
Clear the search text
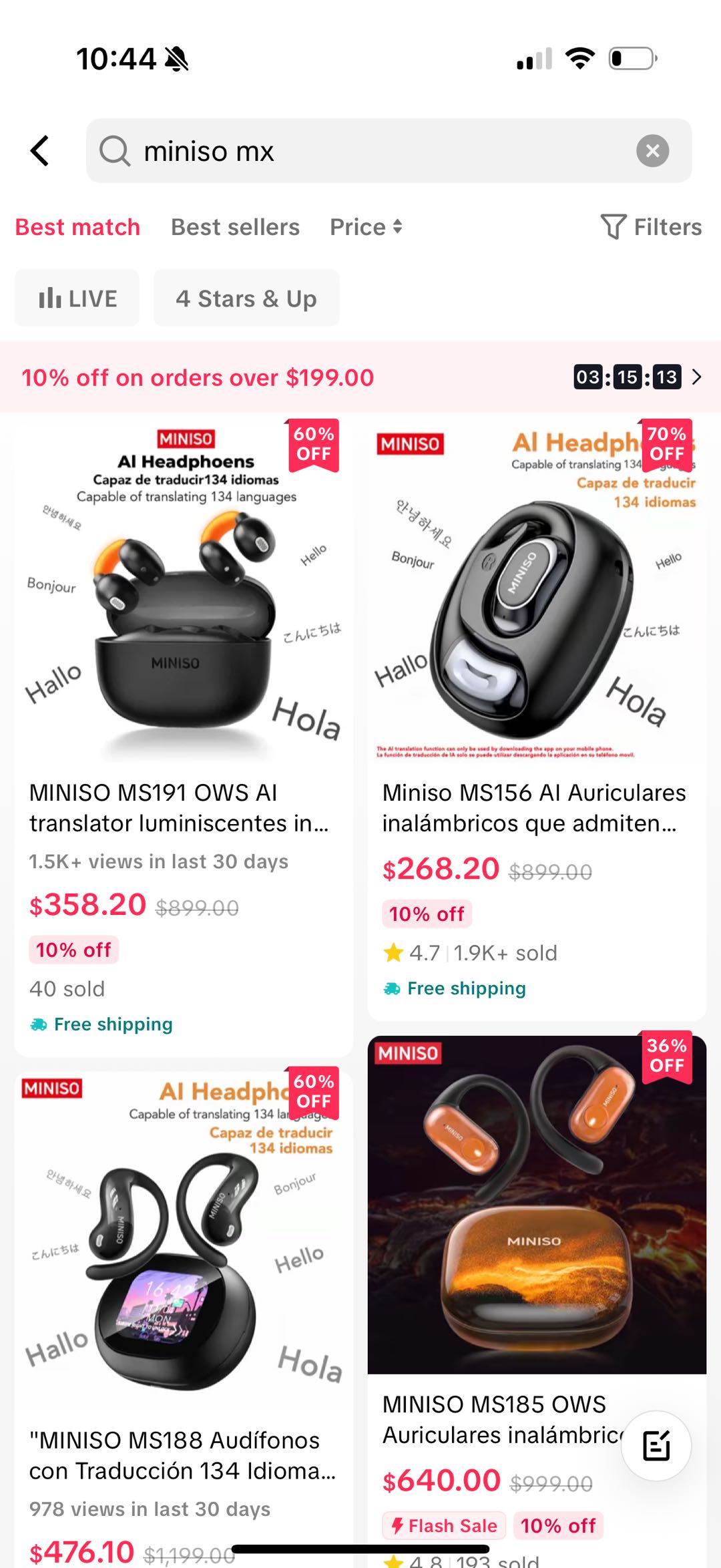point(652,151)
